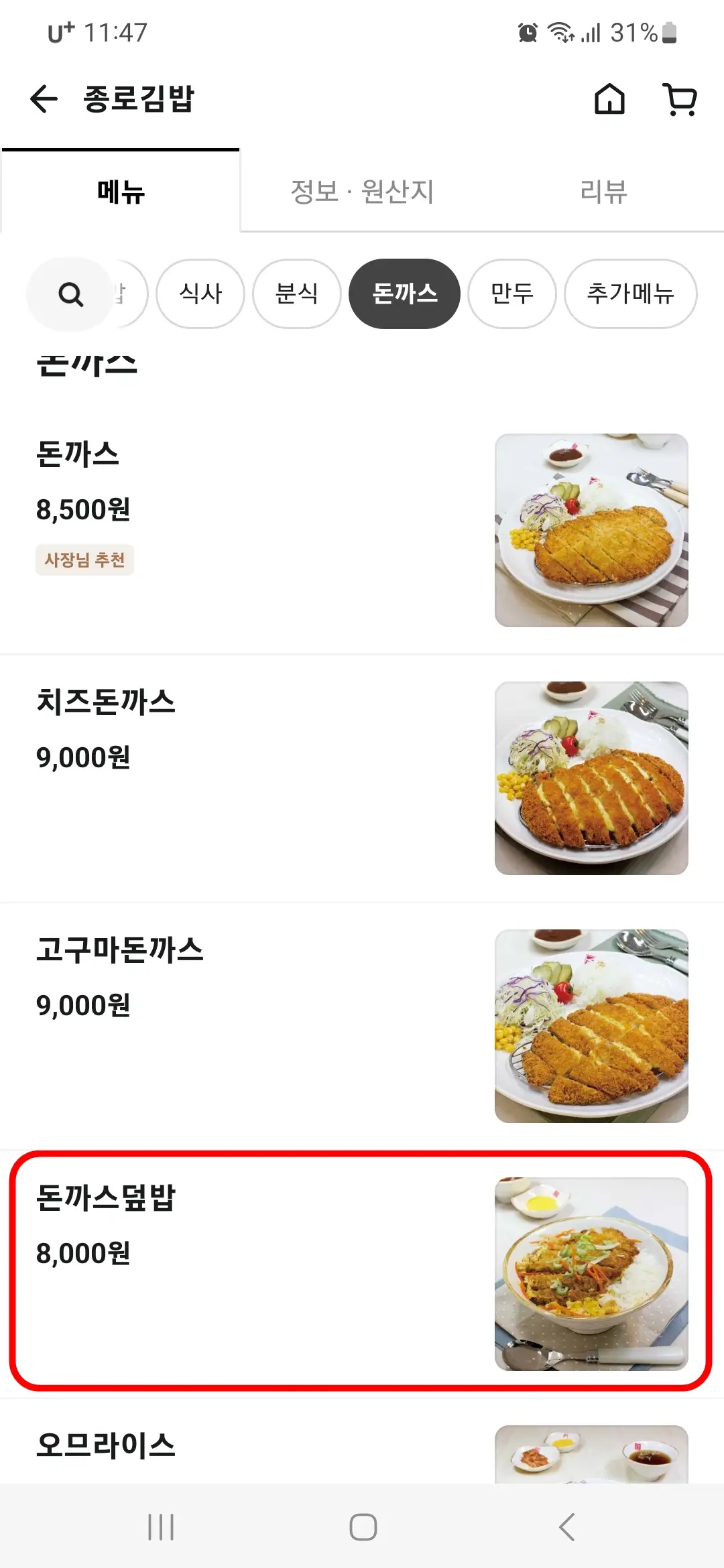Viewport: 724px width, 1568px height.
Task: Select the 만두 category filter chip
Action: click(x=511, y=293)
